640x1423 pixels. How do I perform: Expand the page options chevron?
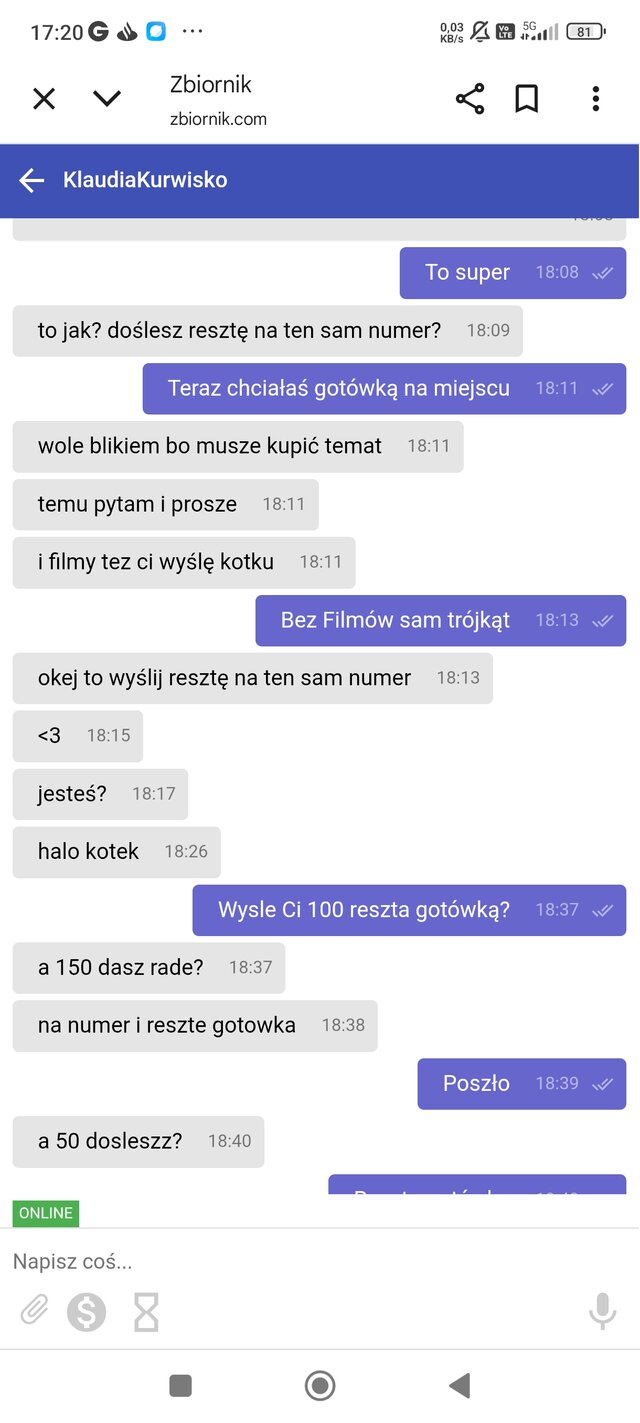coord(107,98)
